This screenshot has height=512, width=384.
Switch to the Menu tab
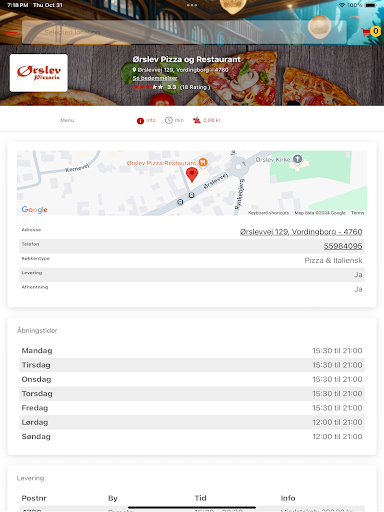click(x=67, y=120)
